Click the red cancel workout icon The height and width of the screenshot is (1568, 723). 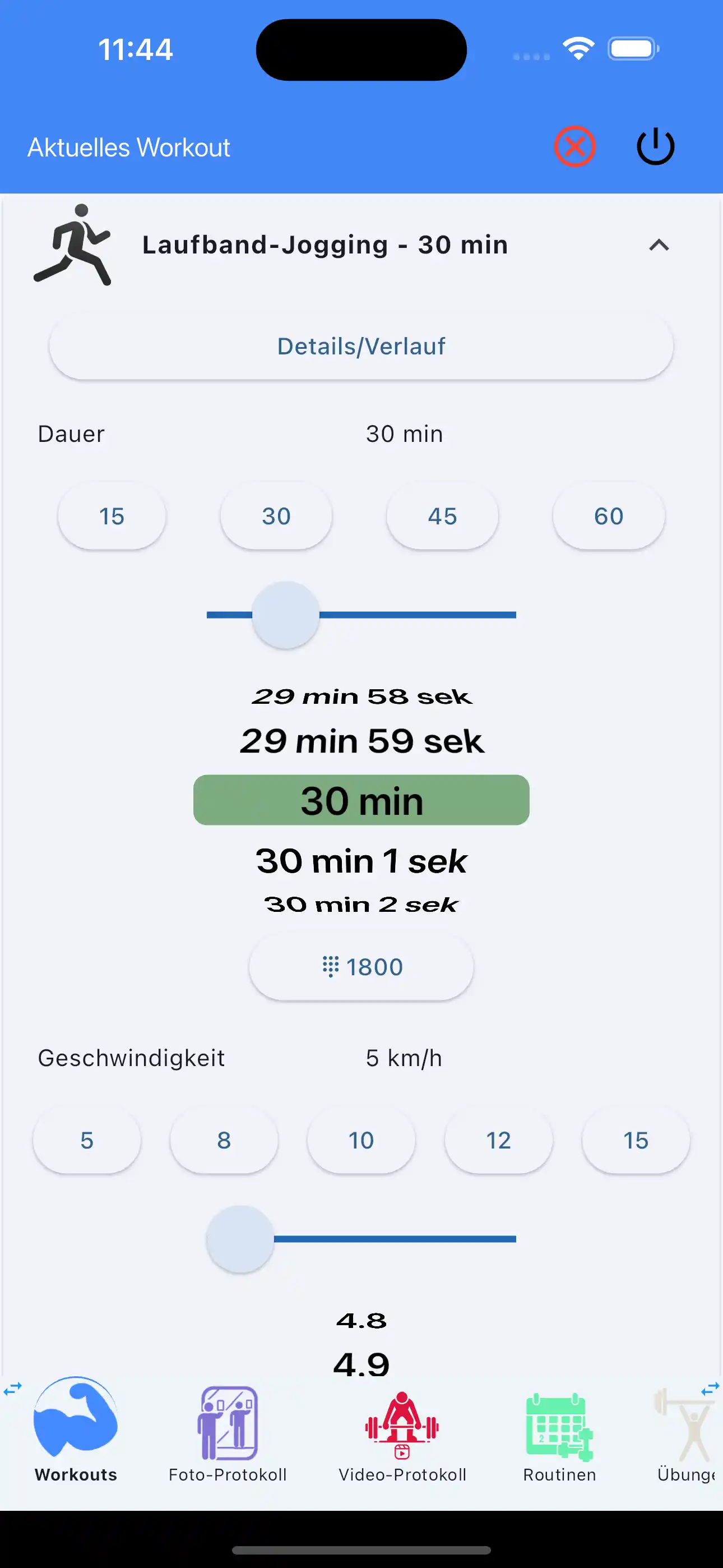(x=575, y=145)
